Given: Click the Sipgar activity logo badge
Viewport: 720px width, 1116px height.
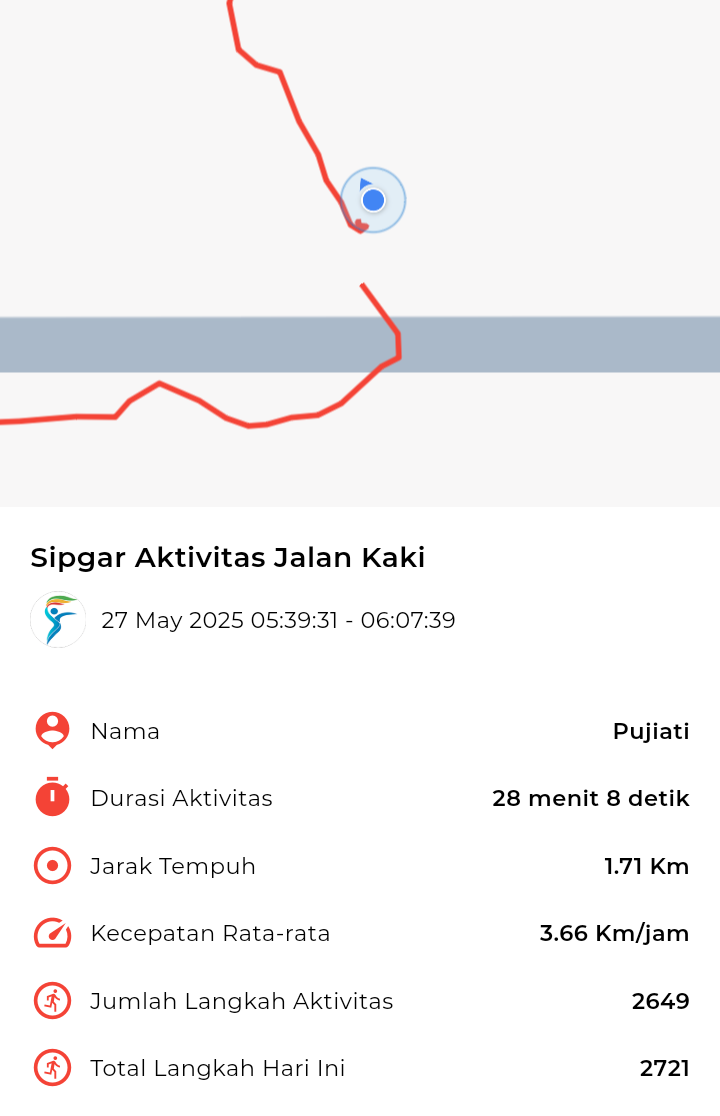Looking at the screenshot, I should (x=58, y=620).
